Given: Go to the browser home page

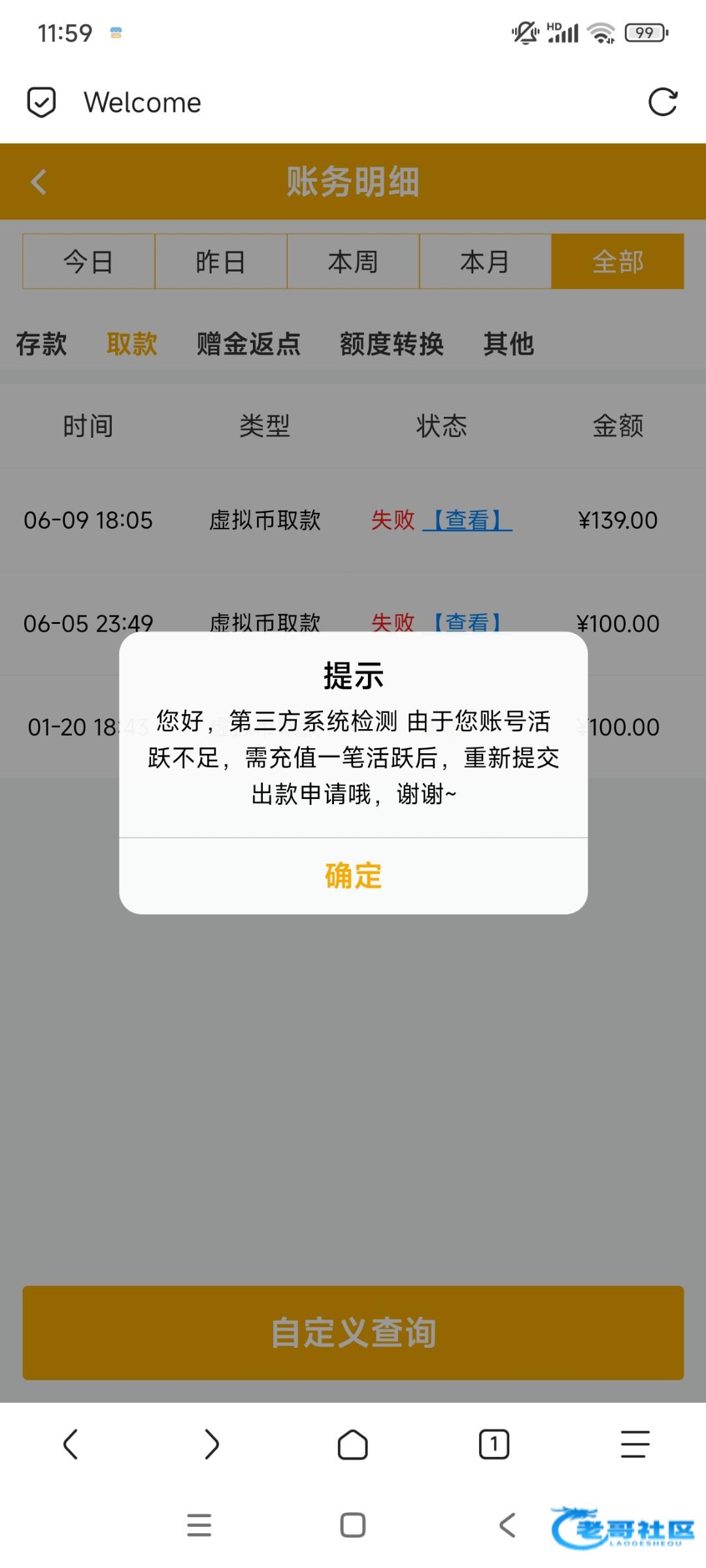Looking at the screenshot, I should coord(352,1444).
